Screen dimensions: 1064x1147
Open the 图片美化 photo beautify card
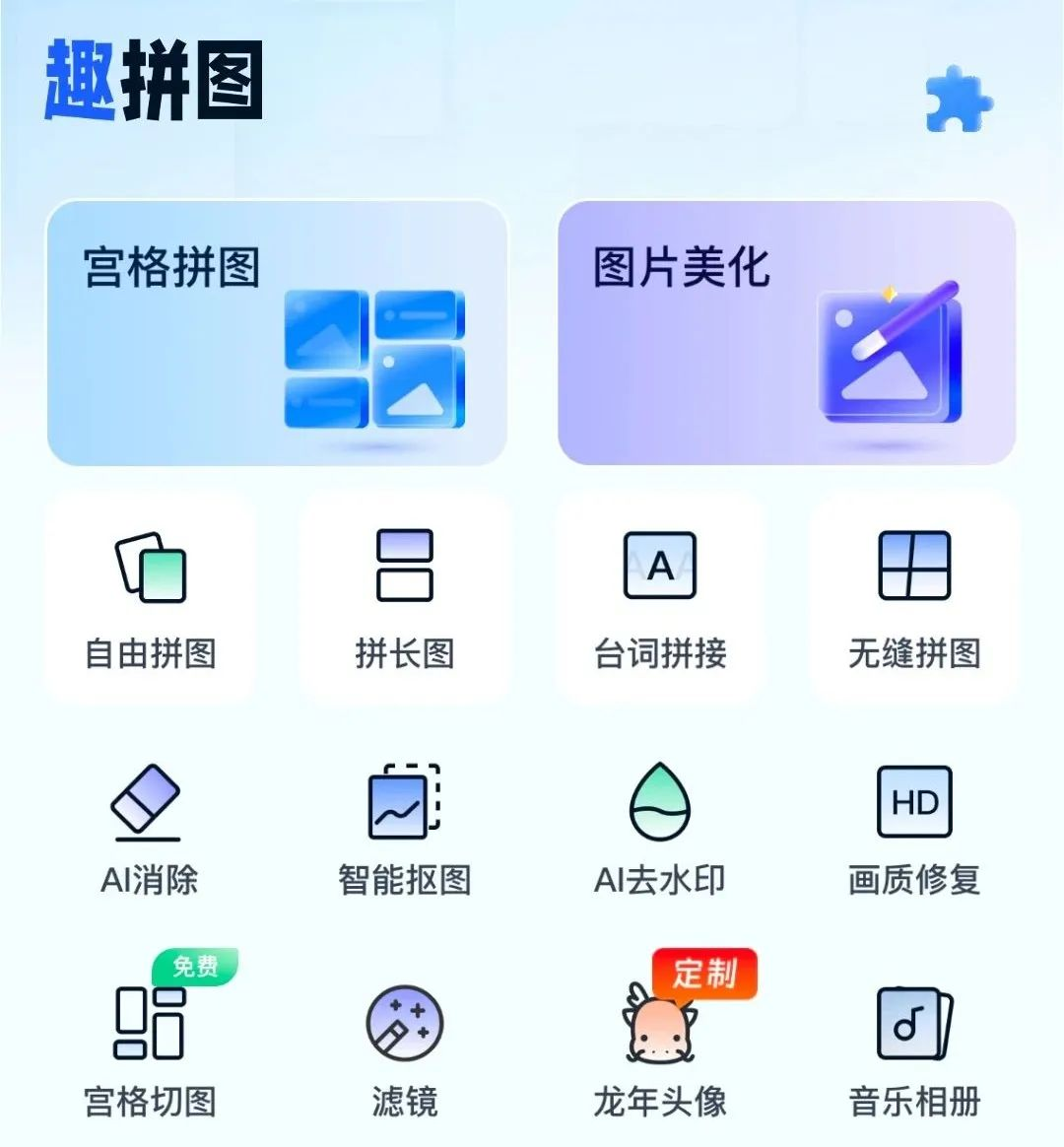788,330
